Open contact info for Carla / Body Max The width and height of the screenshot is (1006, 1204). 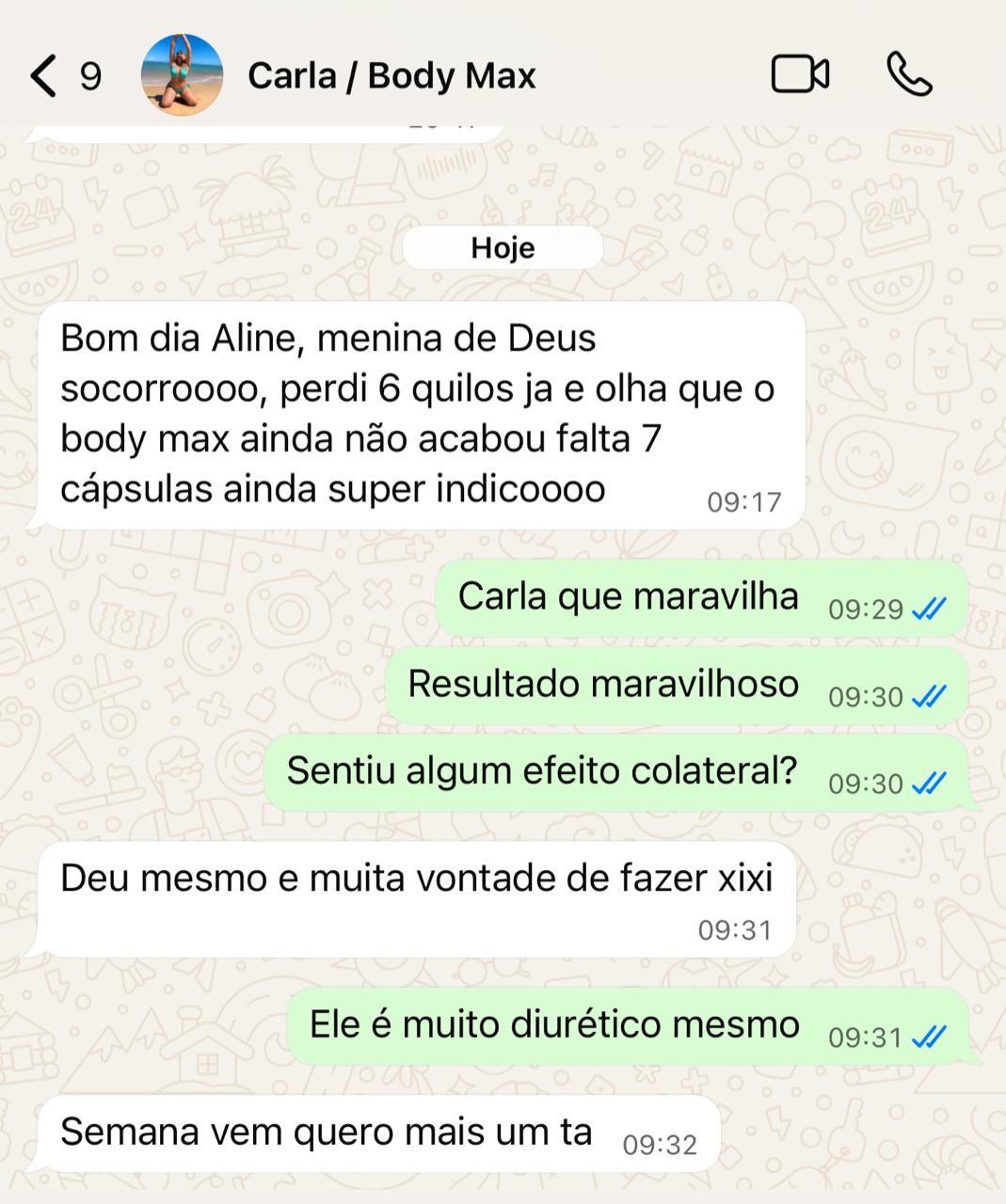(x=391, y=75)
